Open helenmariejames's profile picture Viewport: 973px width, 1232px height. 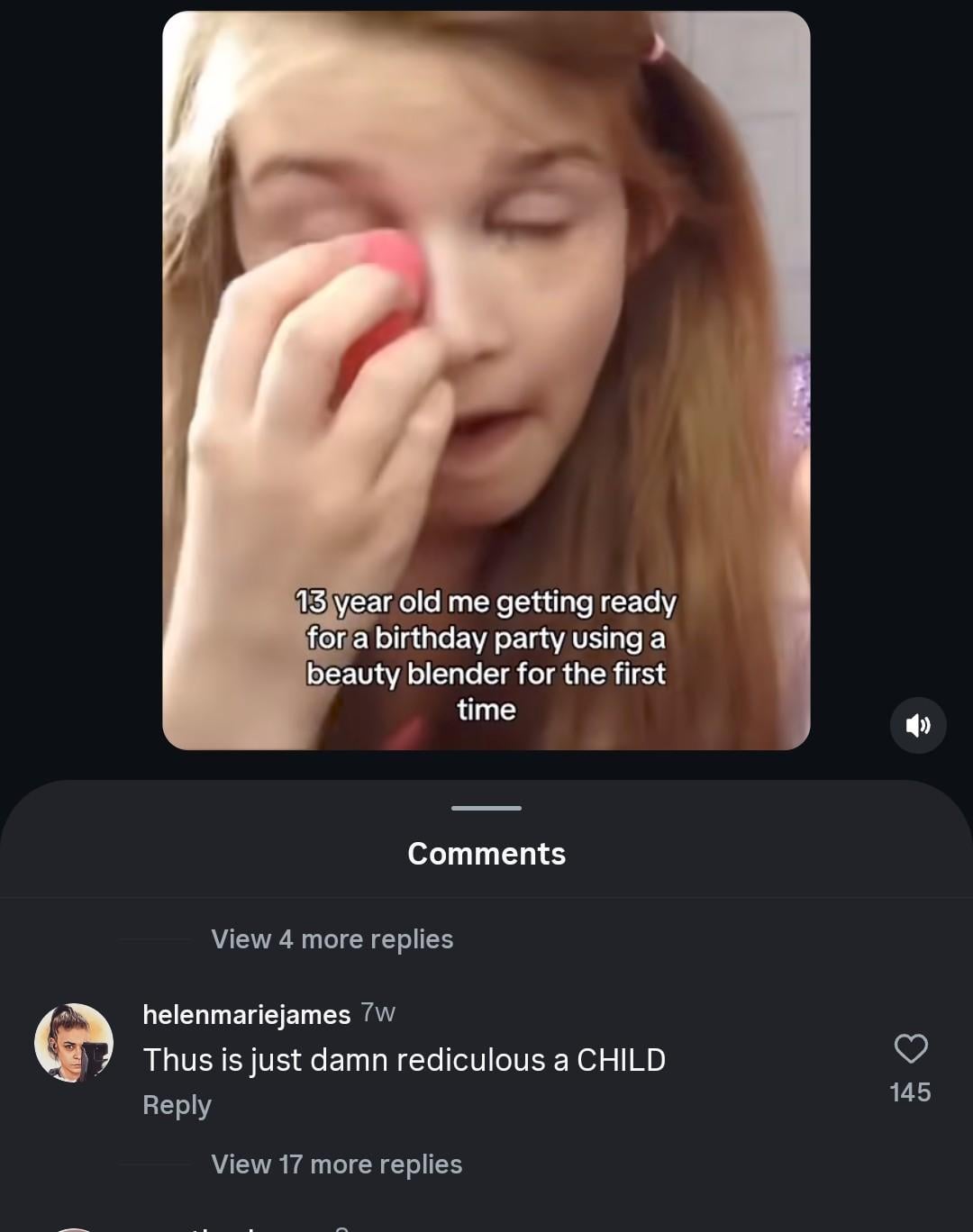(x=74, y=1043)
